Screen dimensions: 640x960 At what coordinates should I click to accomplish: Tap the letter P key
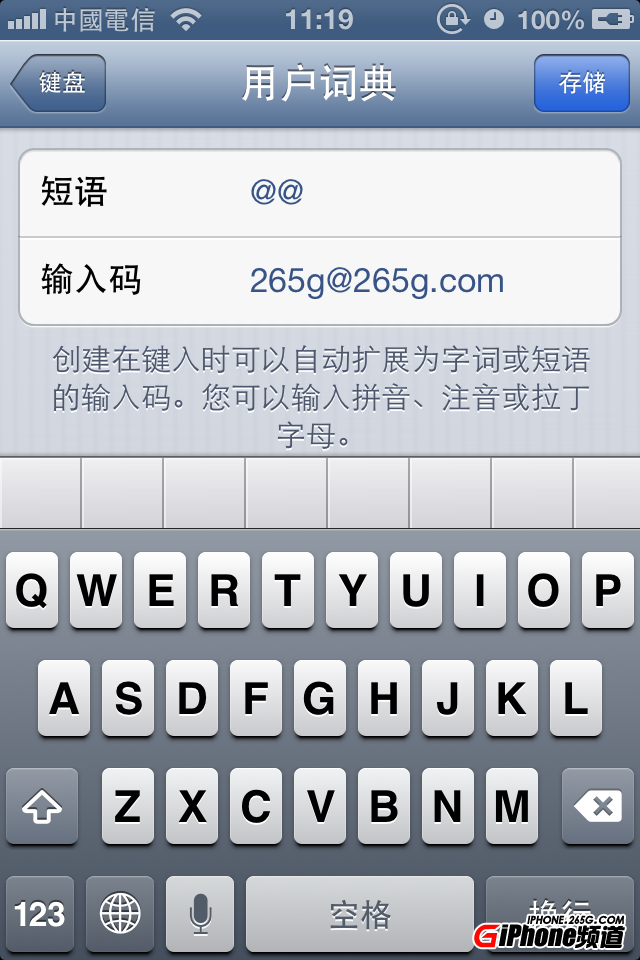(x=607, y=591)
